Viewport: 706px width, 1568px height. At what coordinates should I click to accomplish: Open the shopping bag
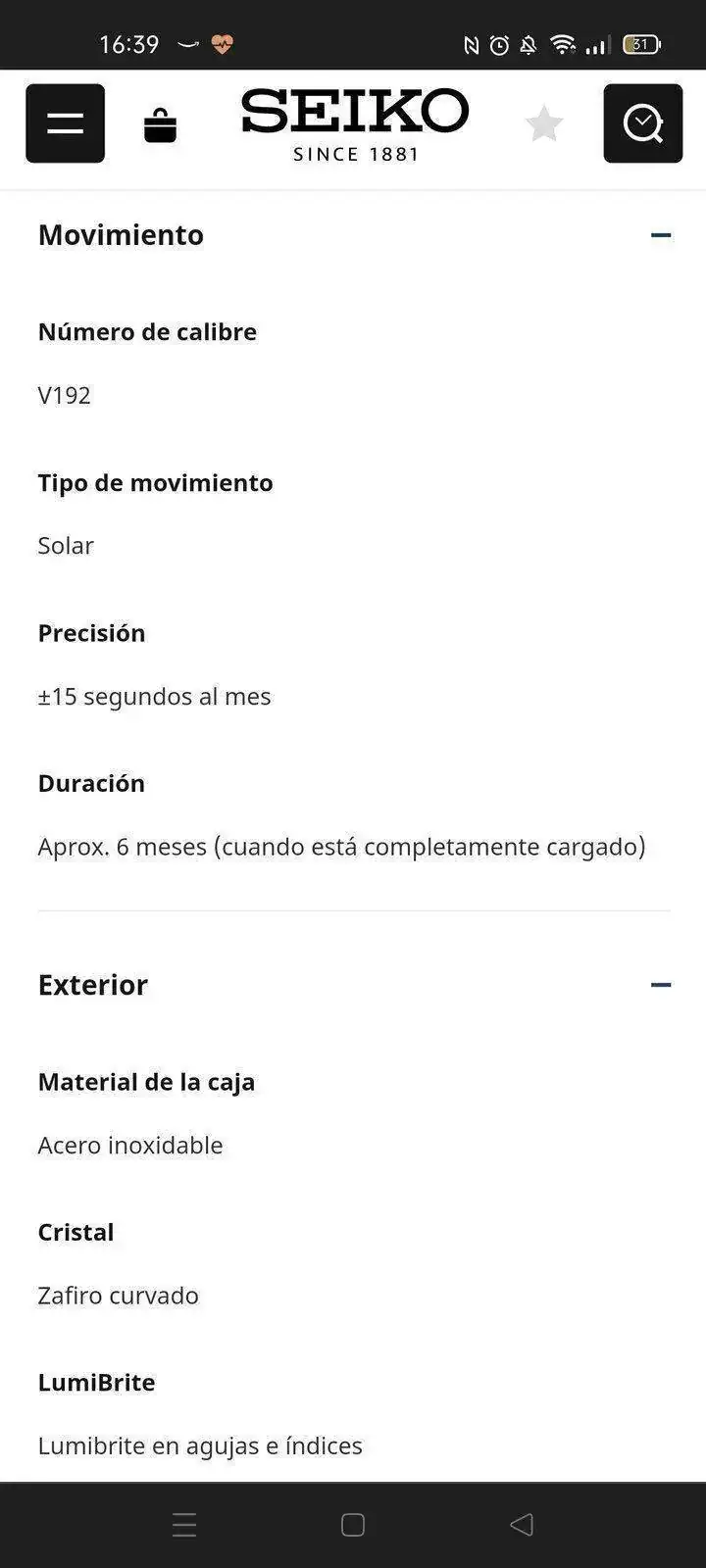coord(160,125)
